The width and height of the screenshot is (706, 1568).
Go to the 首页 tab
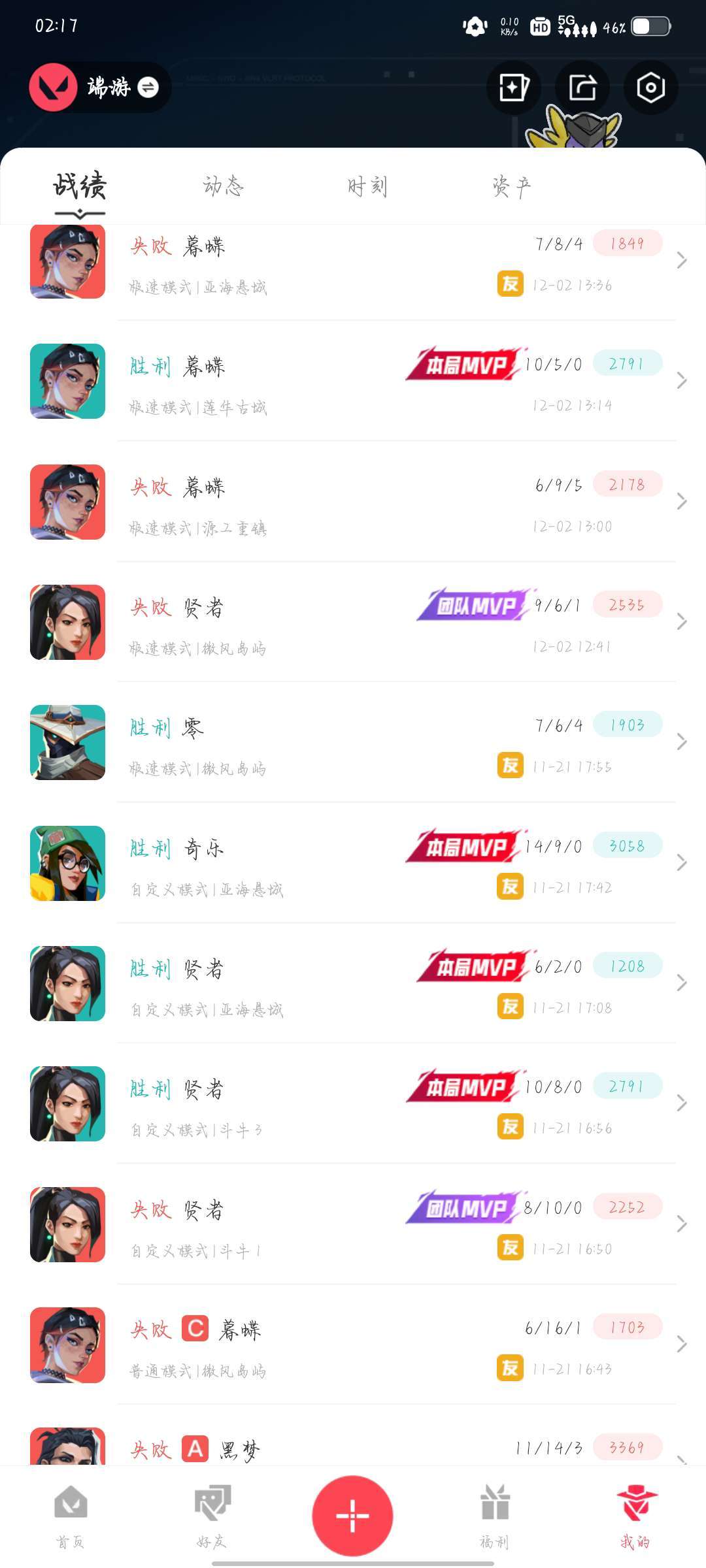(70, 1516)
